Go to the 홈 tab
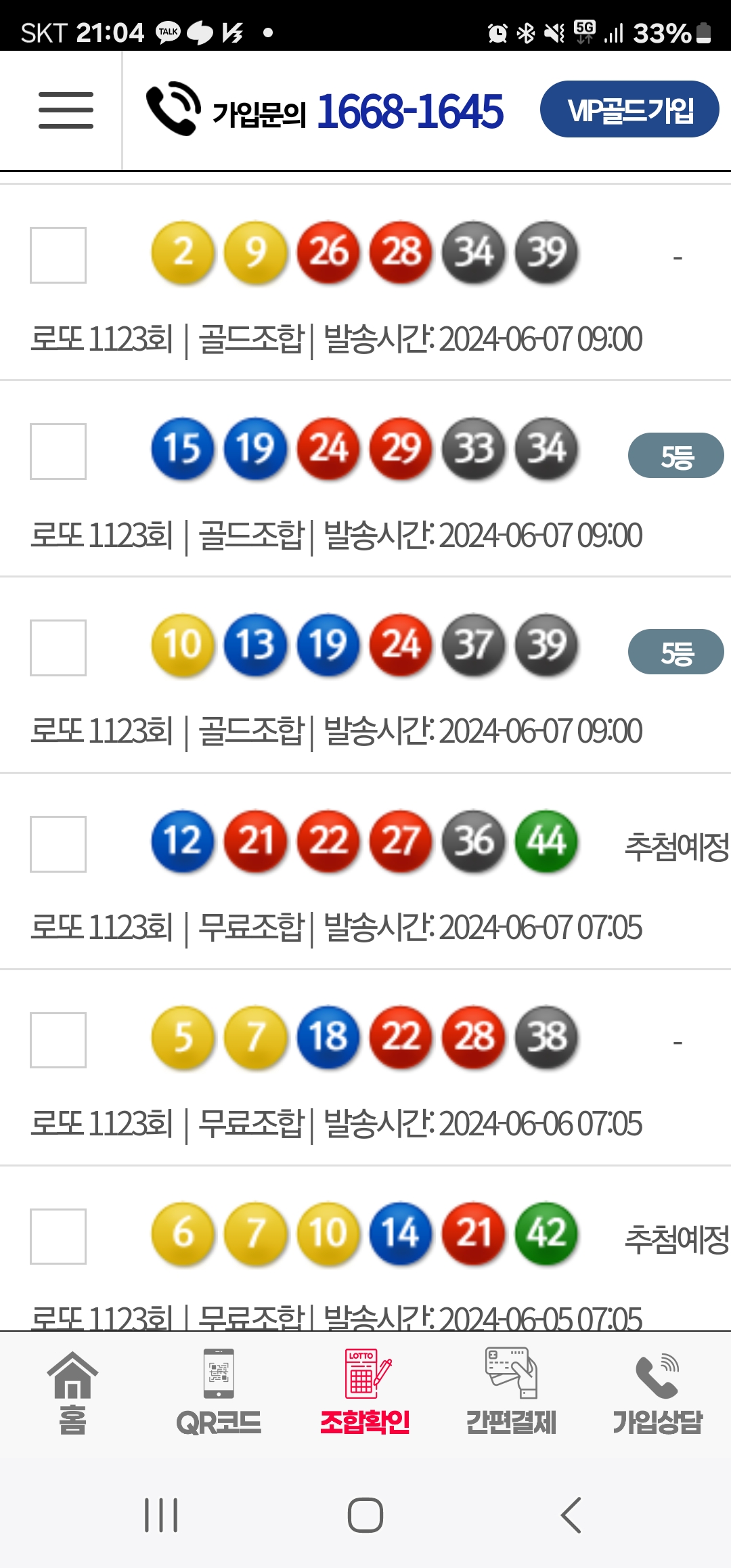The height and width of the screenshot is (1568, 731). click(72, 1393)
